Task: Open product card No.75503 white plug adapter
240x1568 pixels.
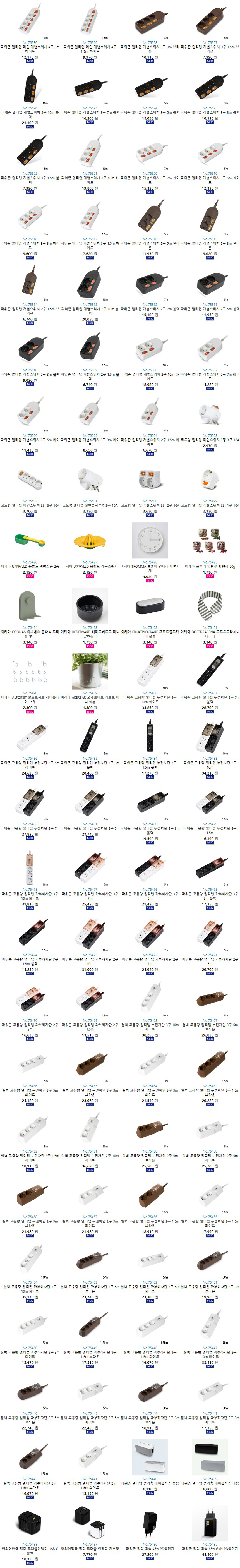Action: point(210,414)
